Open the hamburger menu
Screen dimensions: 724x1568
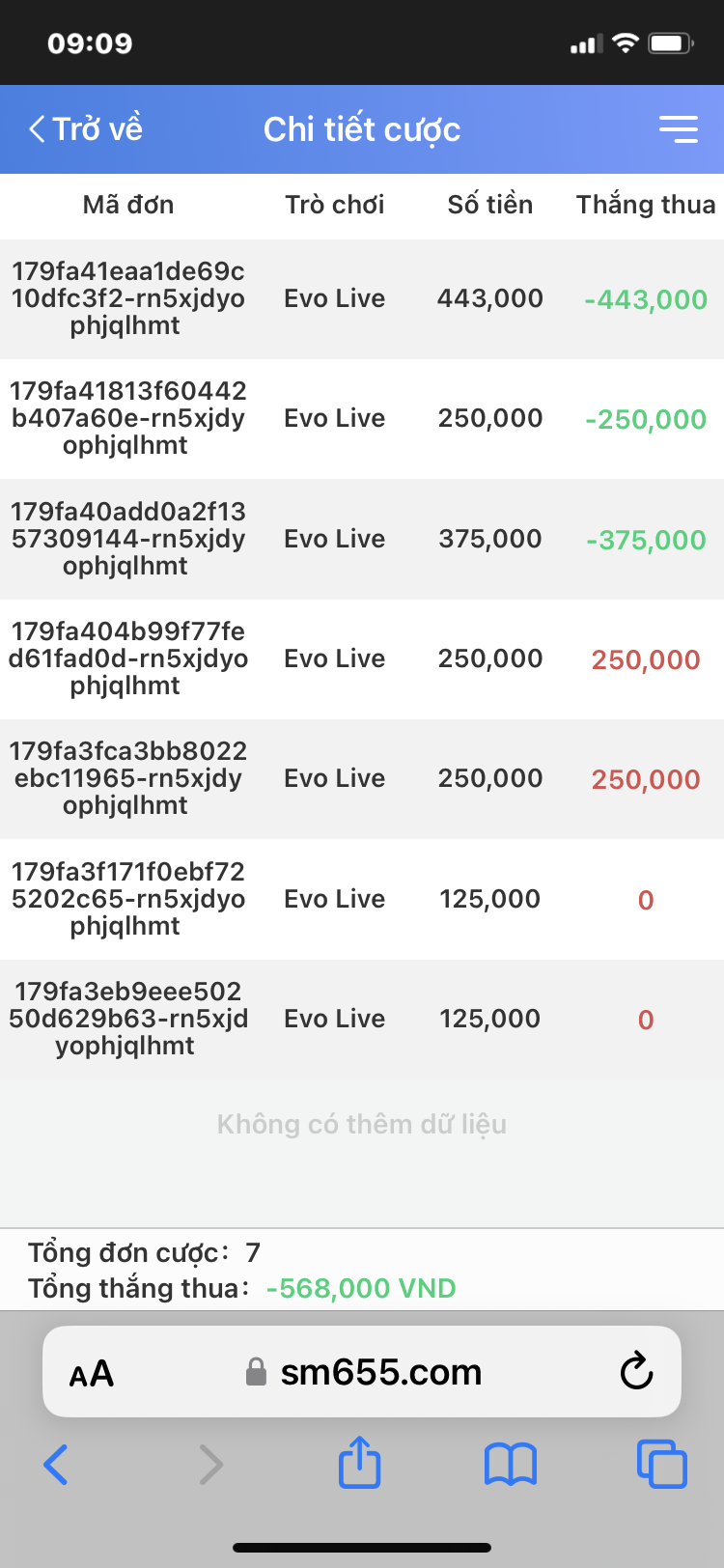pyautogui.click(x=678, y=129)
